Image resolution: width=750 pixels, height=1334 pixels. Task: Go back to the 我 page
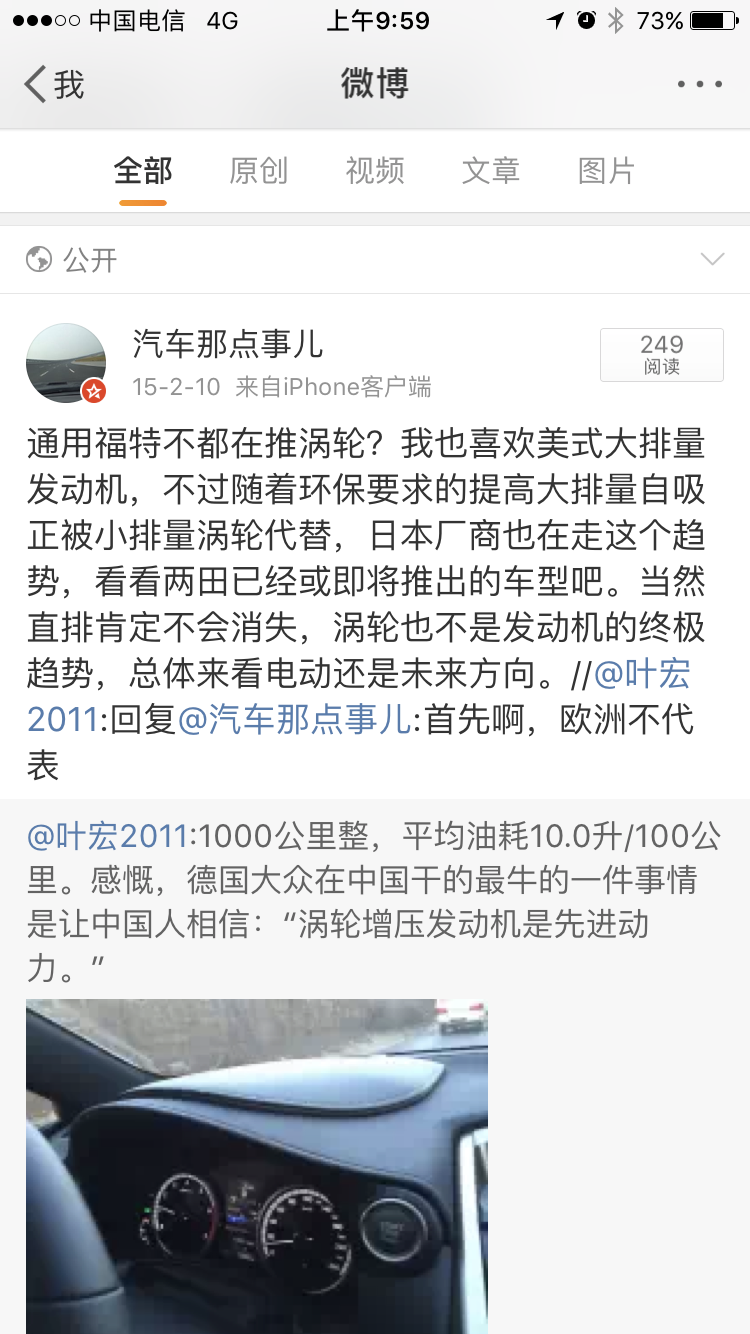tap(55, 85)
